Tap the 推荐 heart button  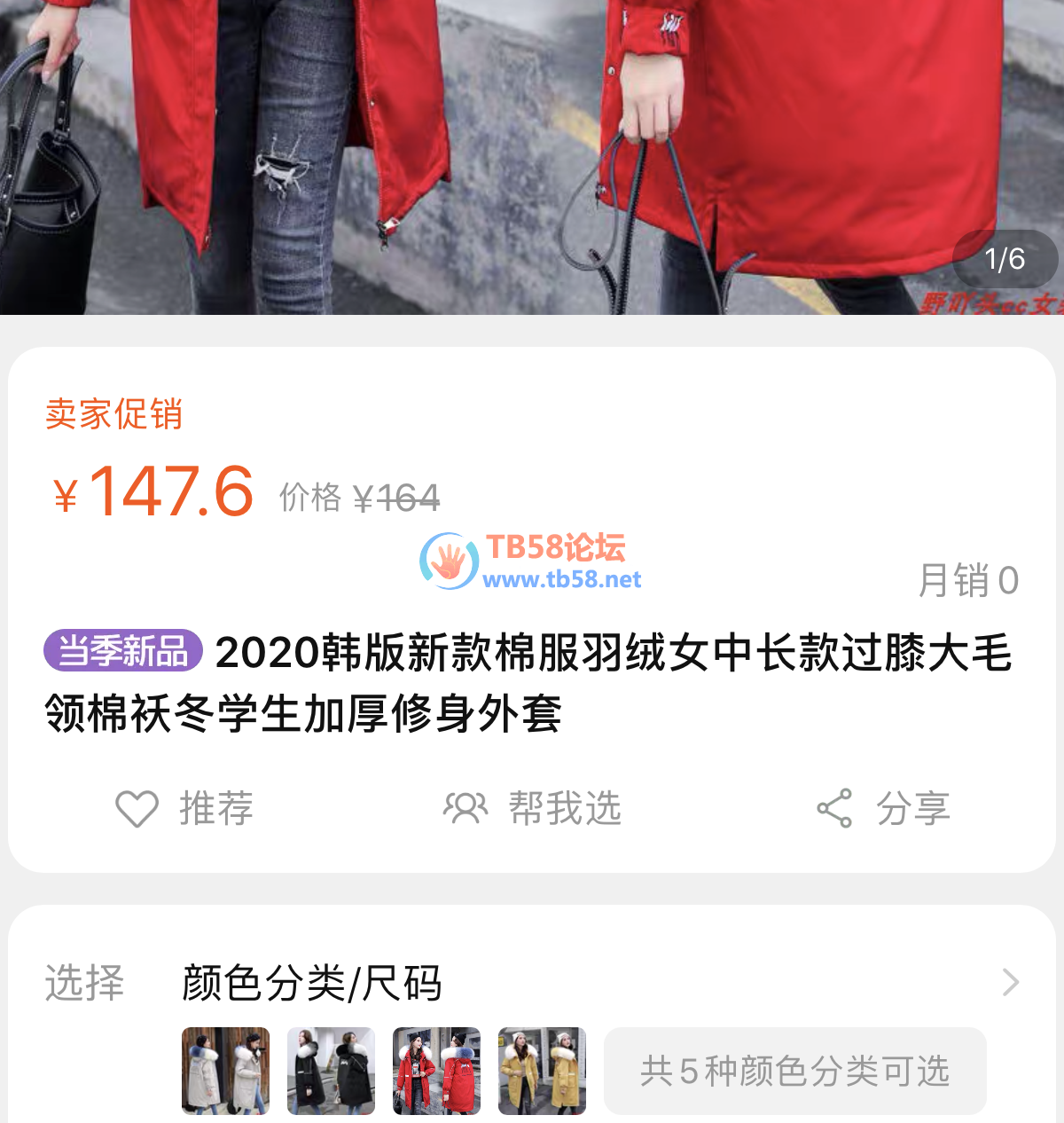pos(184,808)
